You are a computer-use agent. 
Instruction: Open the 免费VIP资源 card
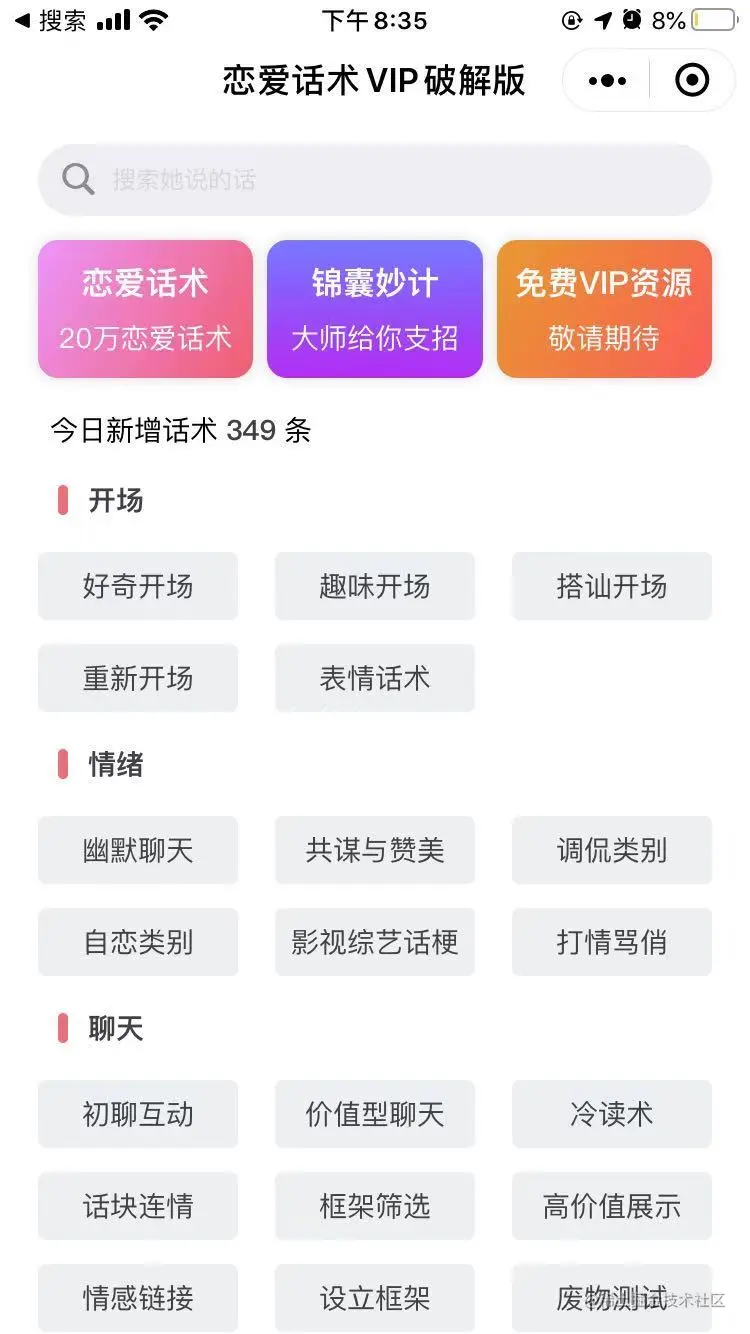604,309
